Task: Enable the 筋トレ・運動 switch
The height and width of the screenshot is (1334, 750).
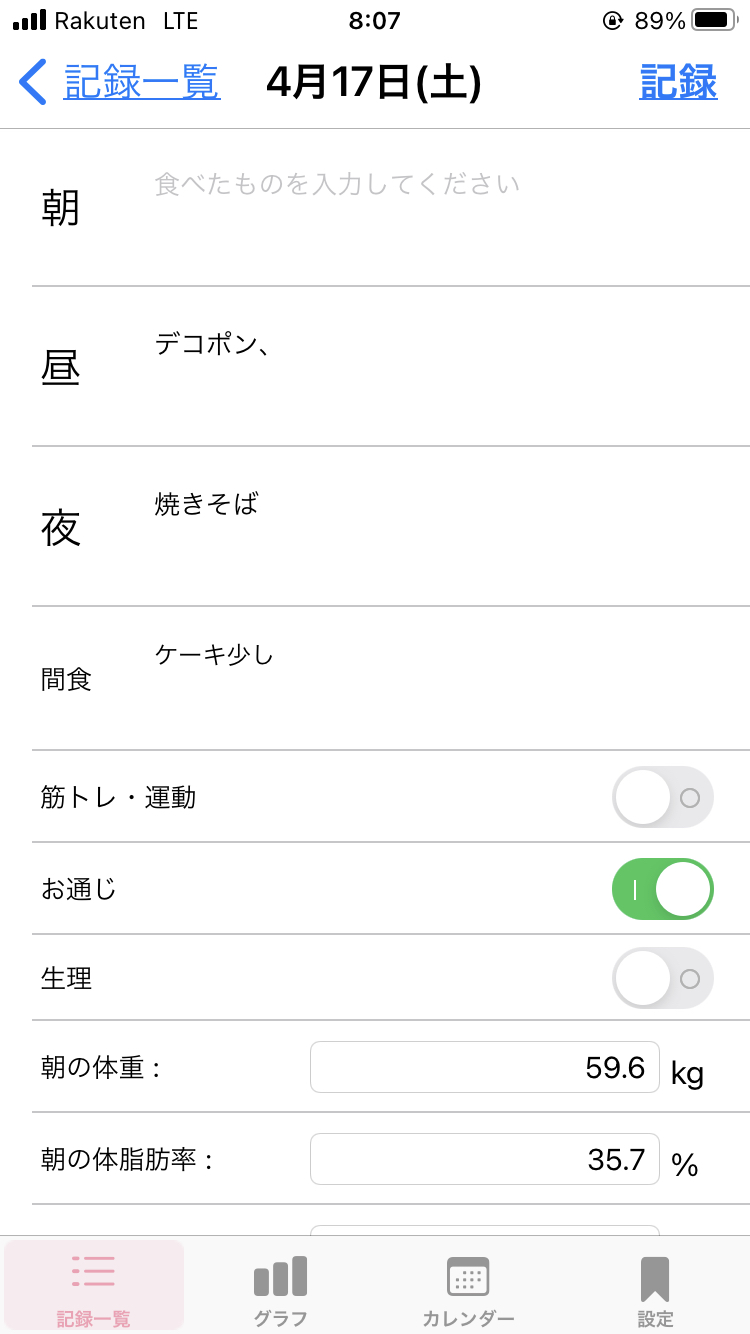Action: click(663, 797)
